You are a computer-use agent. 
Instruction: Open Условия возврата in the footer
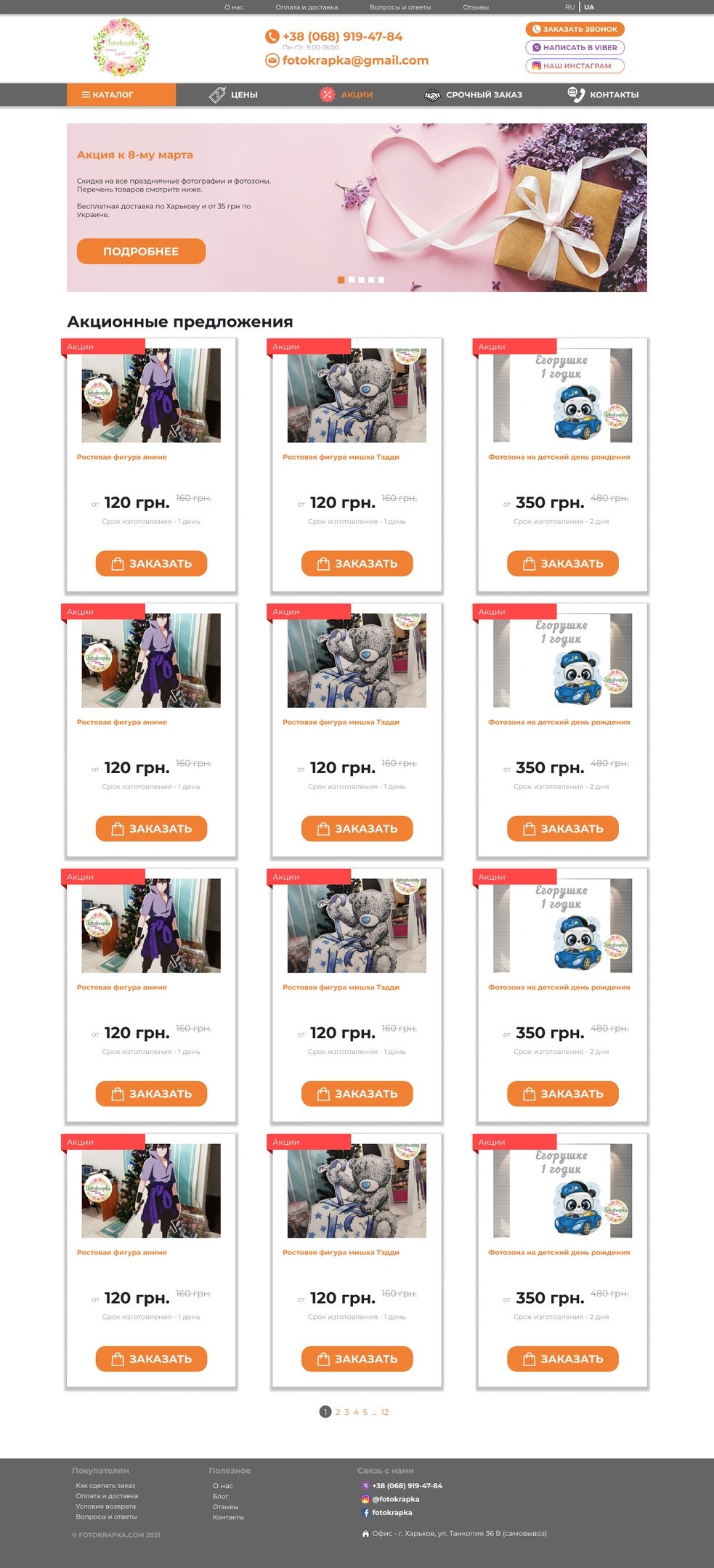click(105, 1506)
